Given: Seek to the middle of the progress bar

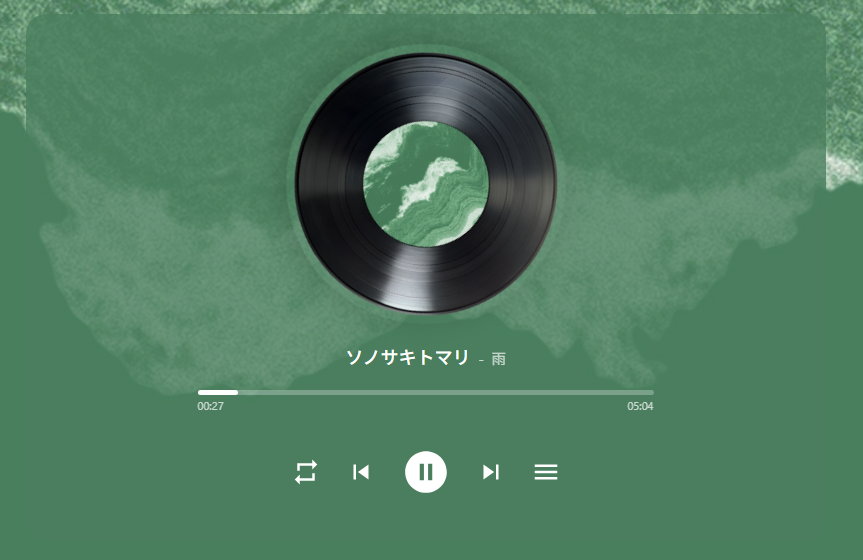Looking at the screenshot, I should pos(426,392).
